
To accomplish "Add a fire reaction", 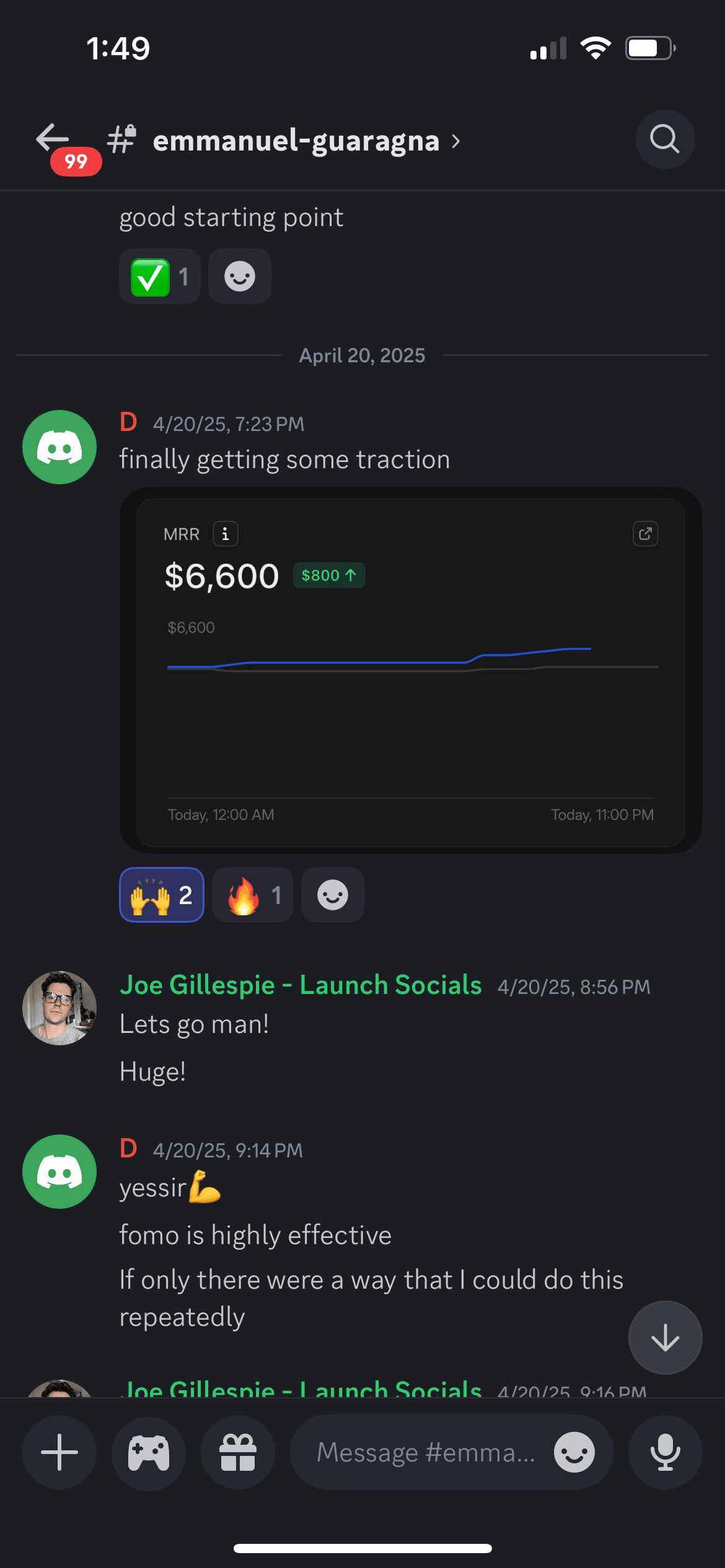I will [252, 895].
